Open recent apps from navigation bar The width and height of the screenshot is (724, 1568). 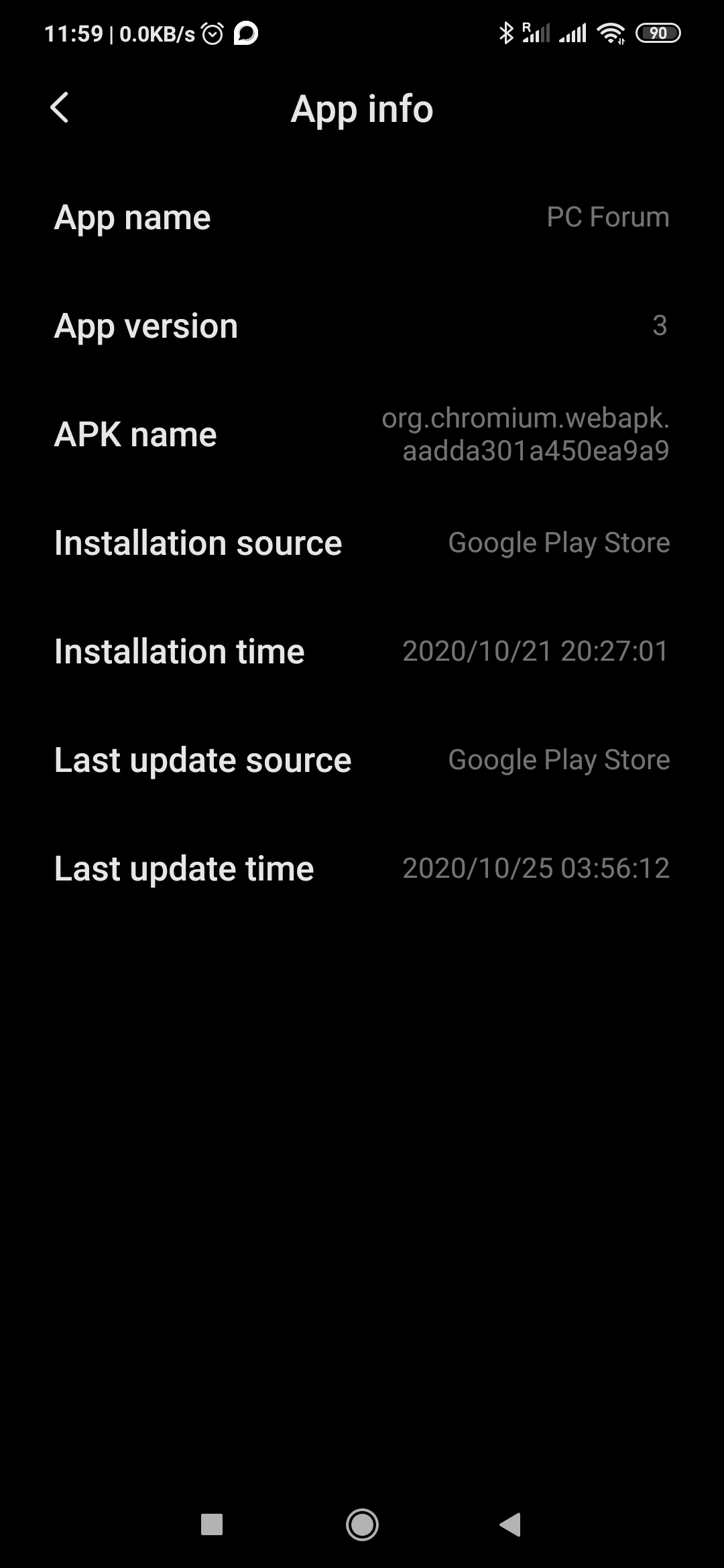pyautogui.click(x=212, y=1524)
